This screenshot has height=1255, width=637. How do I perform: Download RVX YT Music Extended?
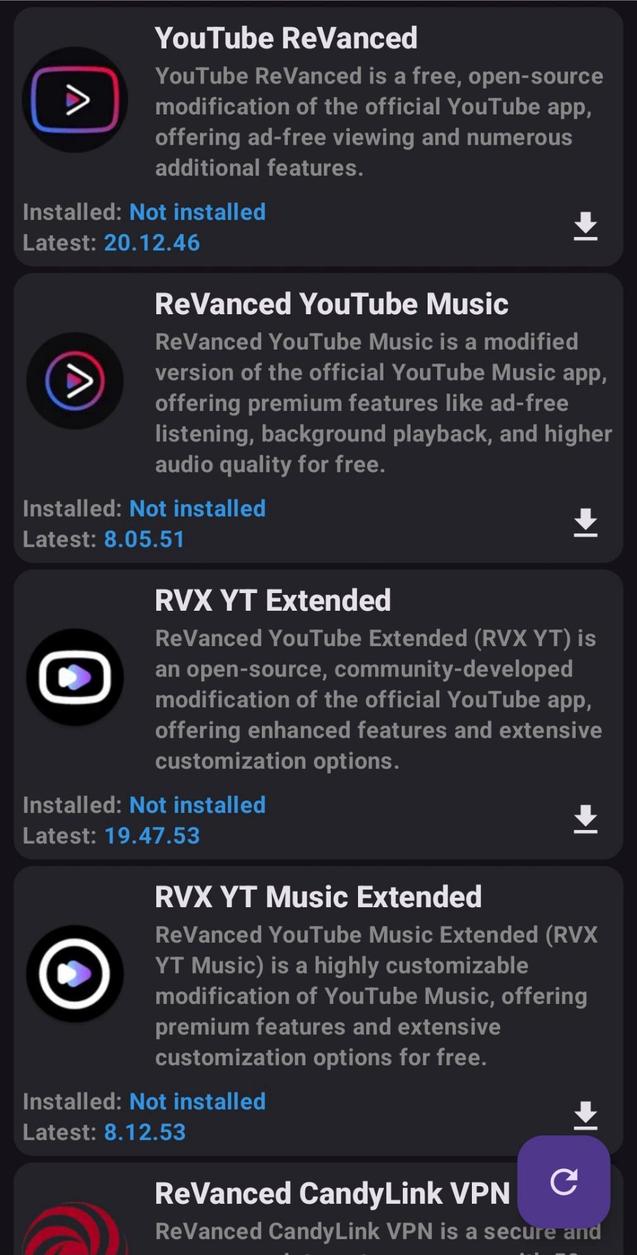(x=585, y=1115)
